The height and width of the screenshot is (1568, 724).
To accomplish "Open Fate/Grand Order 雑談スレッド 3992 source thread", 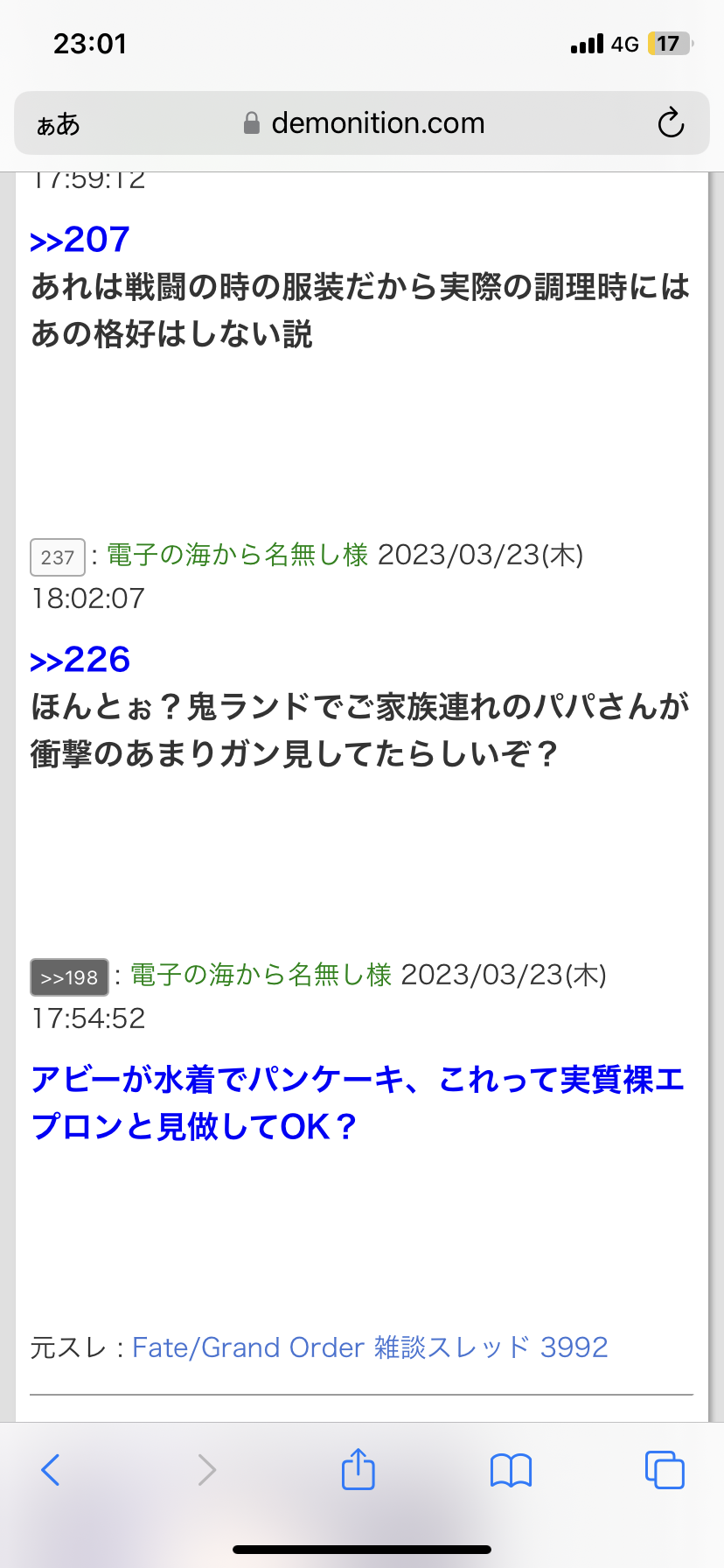I will click(369, 1347).
